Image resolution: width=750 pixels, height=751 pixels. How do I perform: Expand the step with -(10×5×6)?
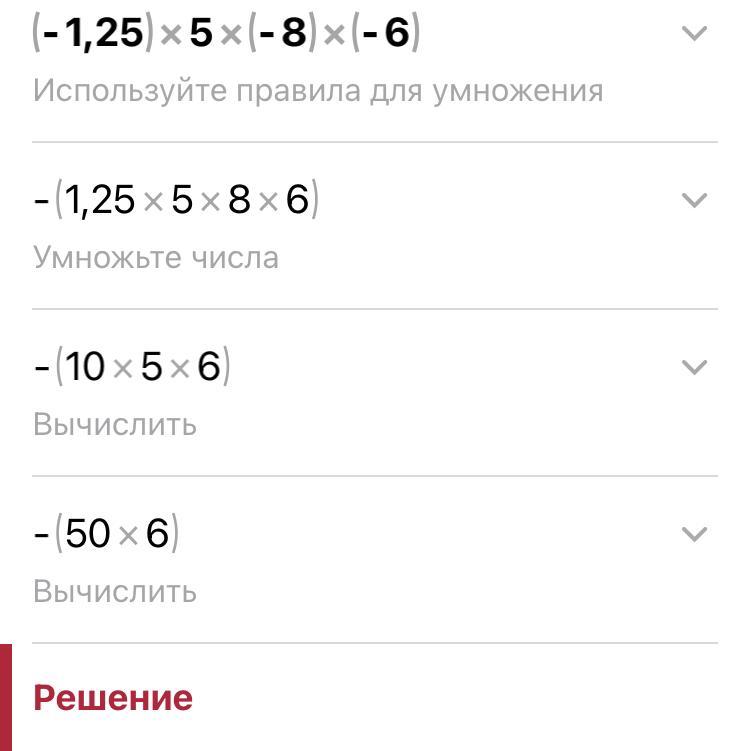pos(694,367)
